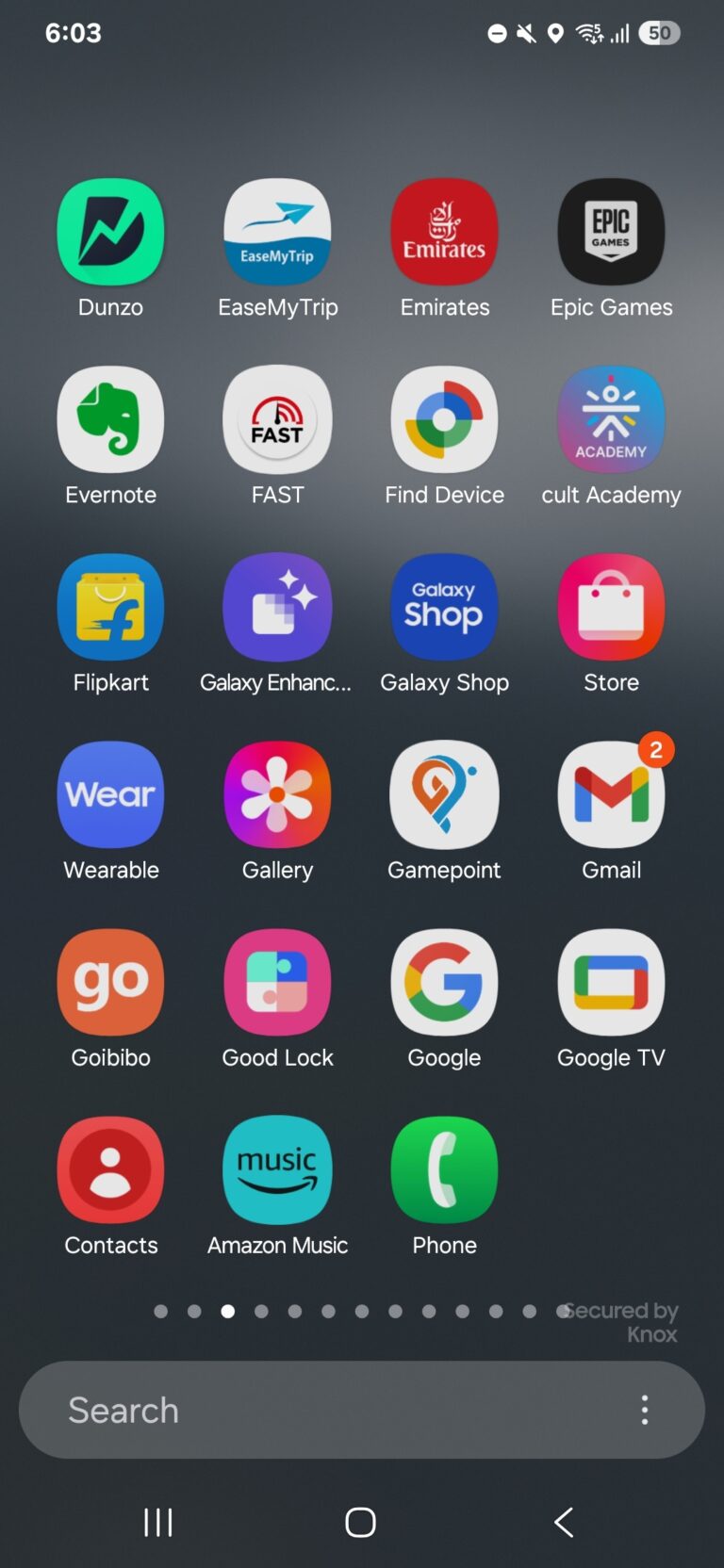Jump to the first home screen page dot

coord(160,1311)
